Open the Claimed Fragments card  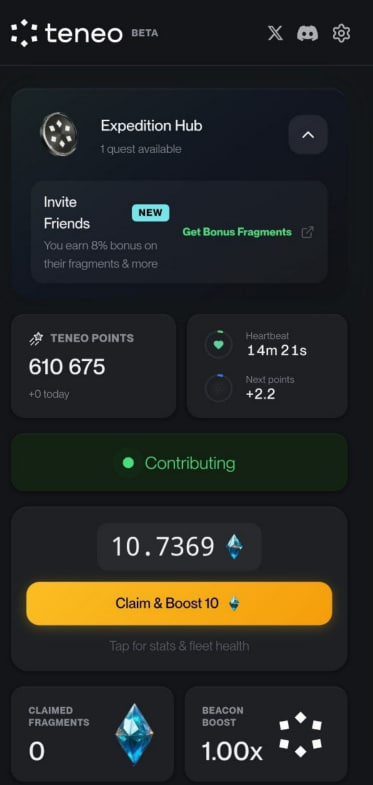coord(92,733)
